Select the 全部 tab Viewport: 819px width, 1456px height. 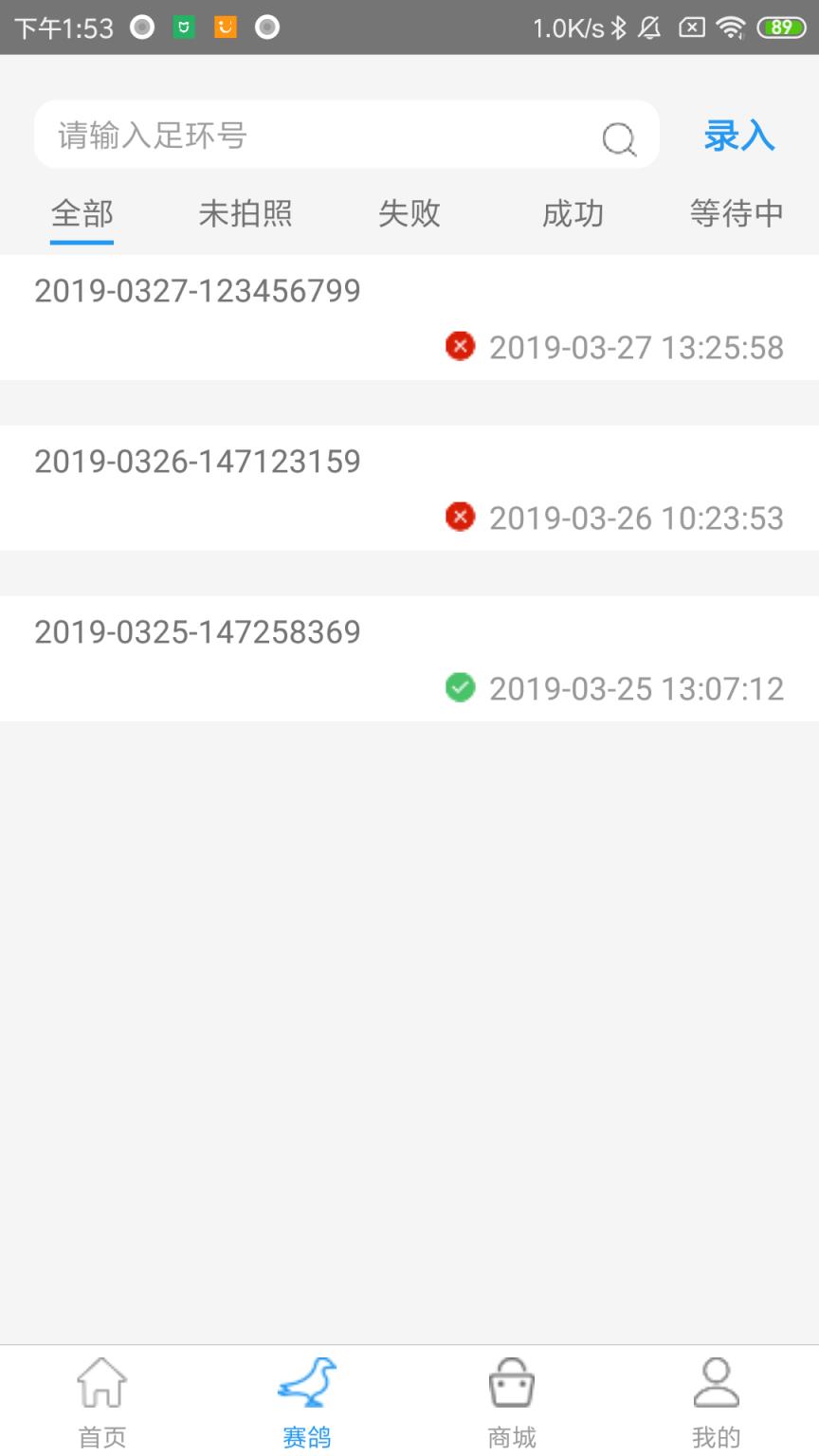tap(82, 214)
